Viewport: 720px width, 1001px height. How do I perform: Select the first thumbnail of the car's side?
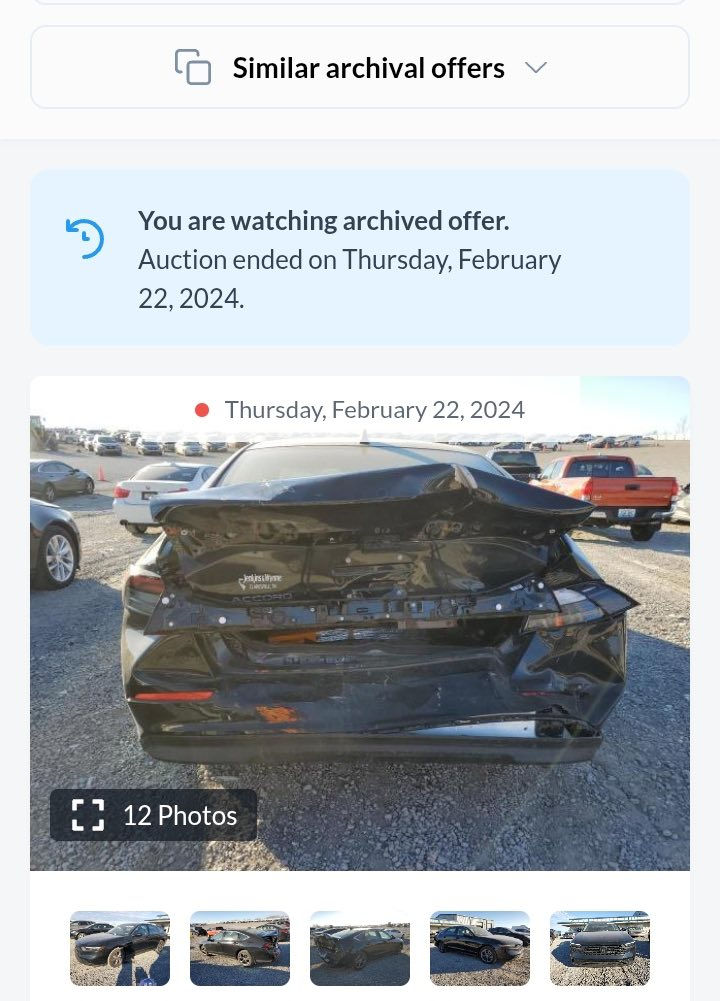(x=120, y=948)
